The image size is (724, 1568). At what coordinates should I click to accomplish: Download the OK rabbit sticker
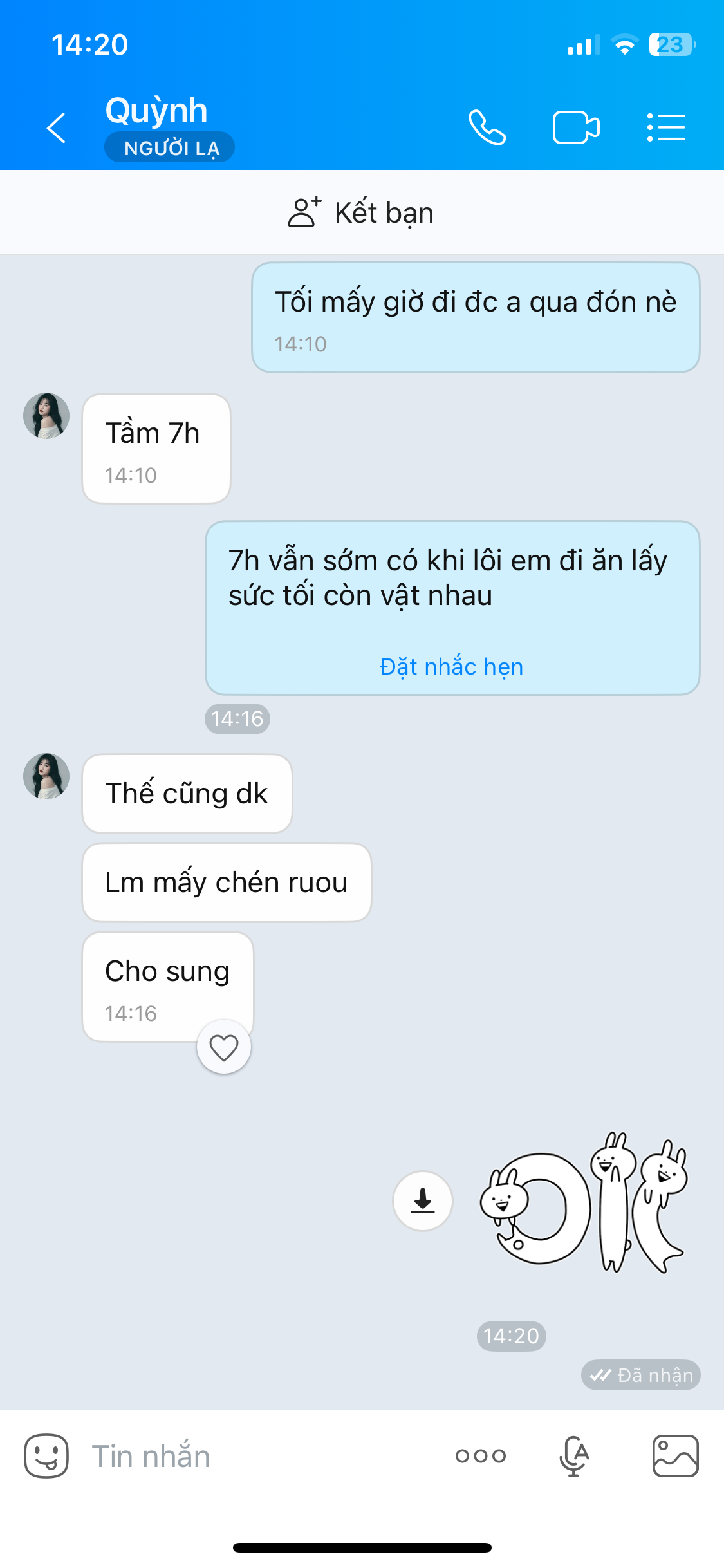click(x=423, y=1201)
